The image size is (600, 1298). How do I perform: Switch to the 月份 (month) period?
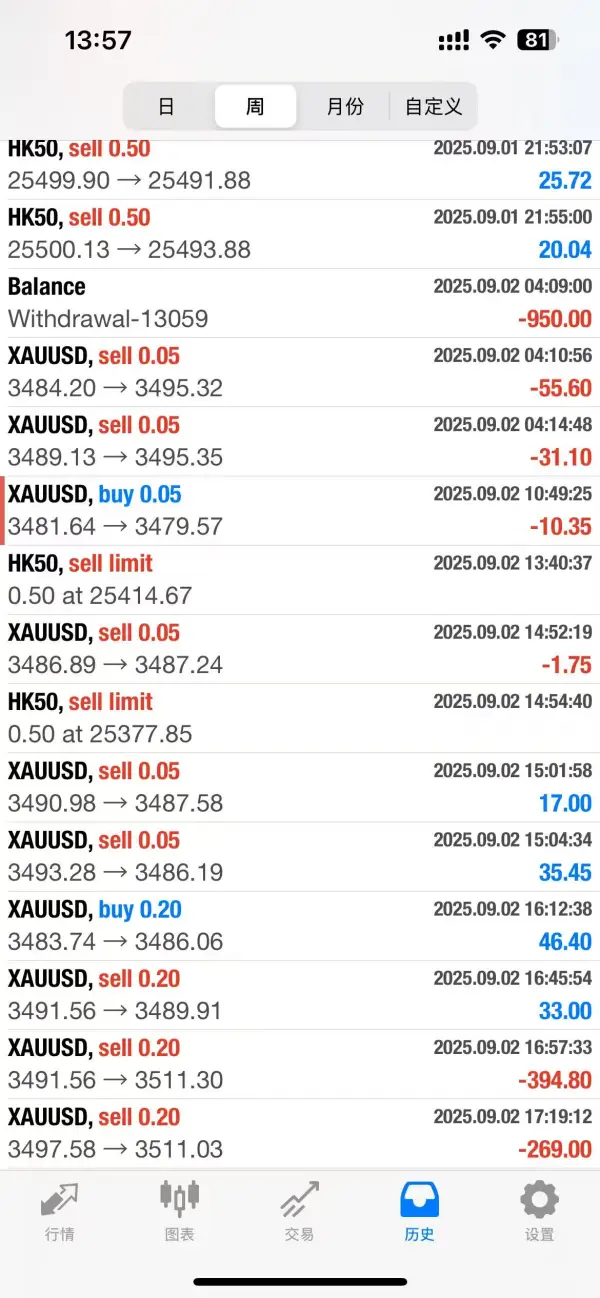[345, 106]
